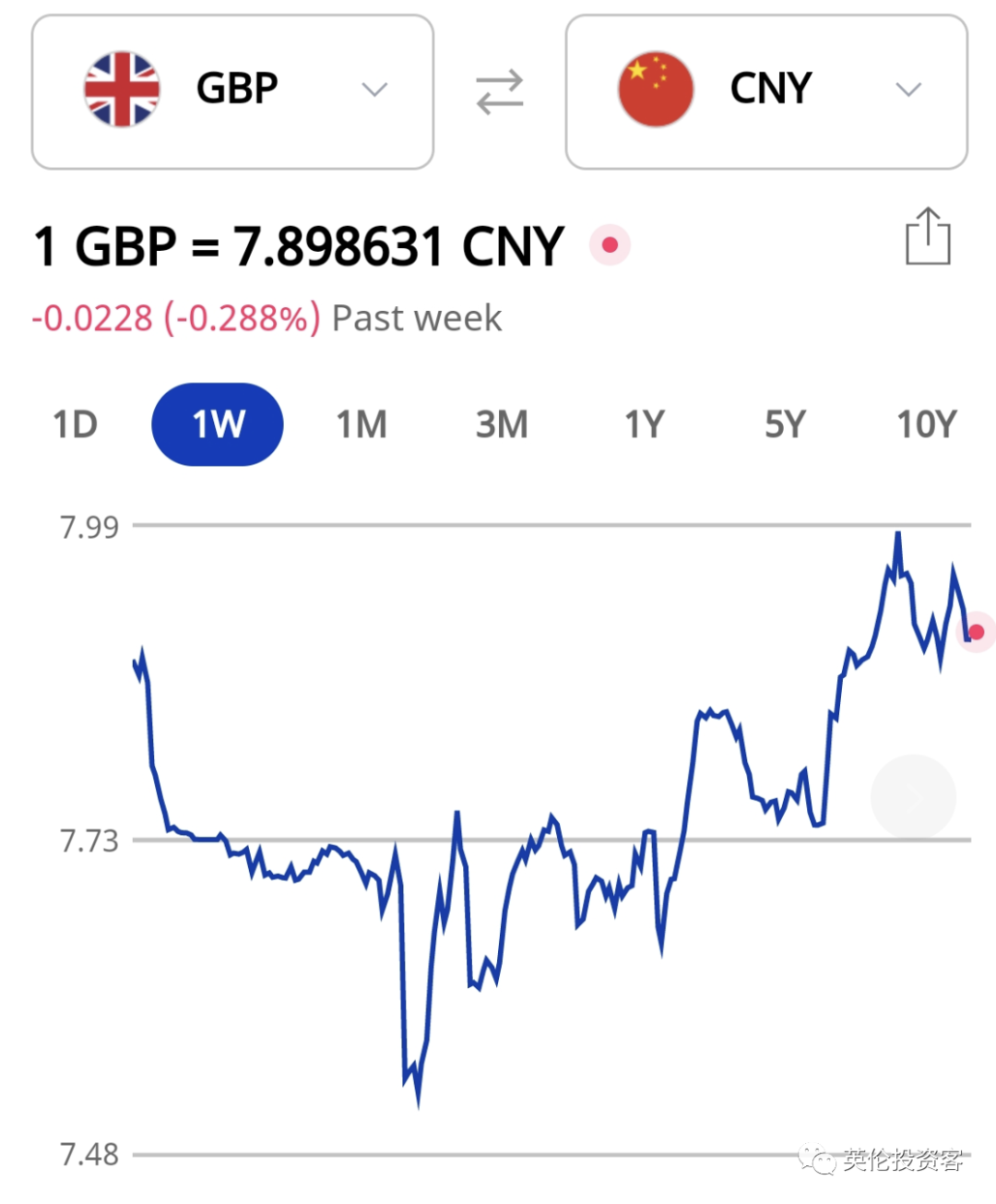Click the 1Y period label
This screenshot has width=996, height=1204.
643,423
